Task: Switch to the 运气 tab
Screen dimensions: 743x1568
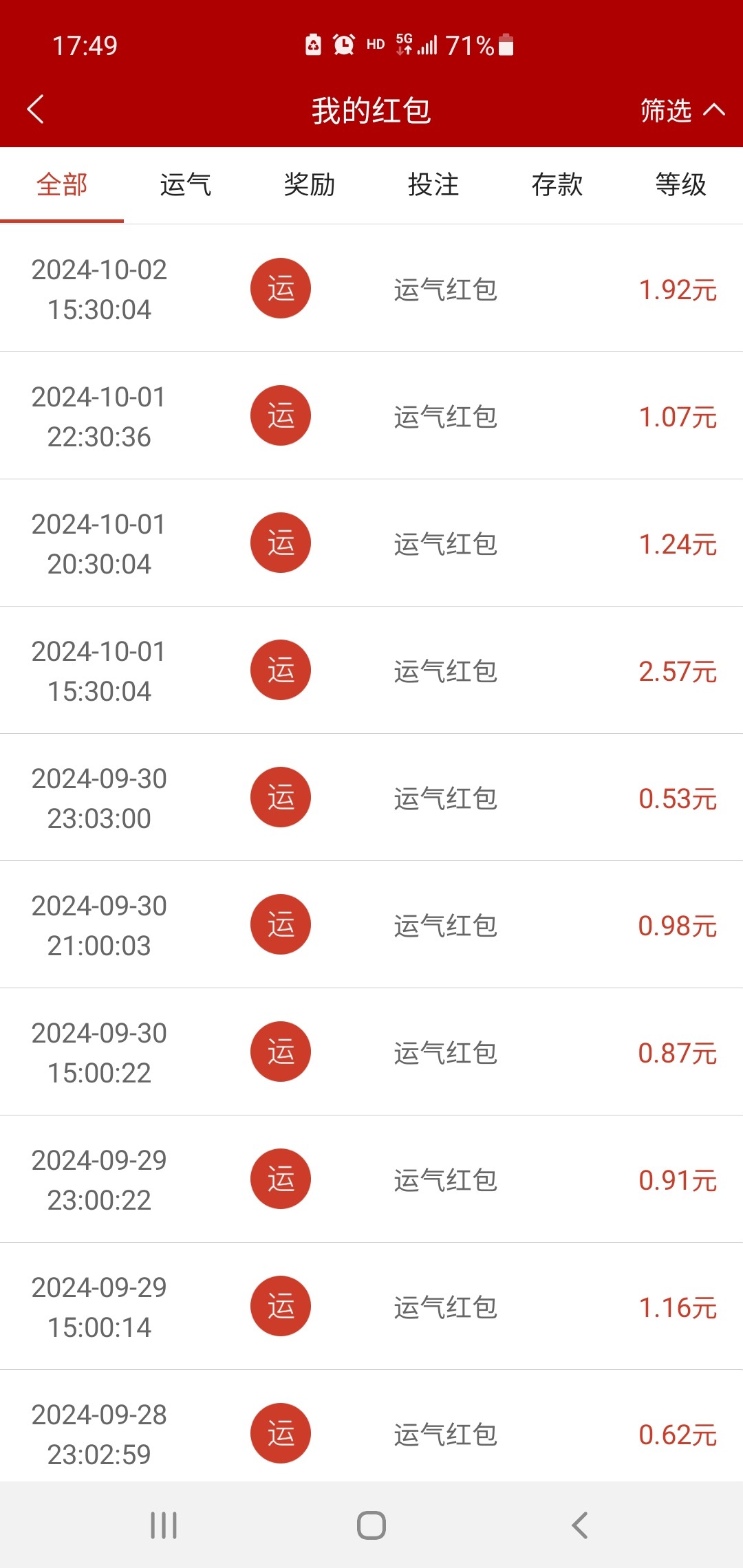Action: pos(186,185)
